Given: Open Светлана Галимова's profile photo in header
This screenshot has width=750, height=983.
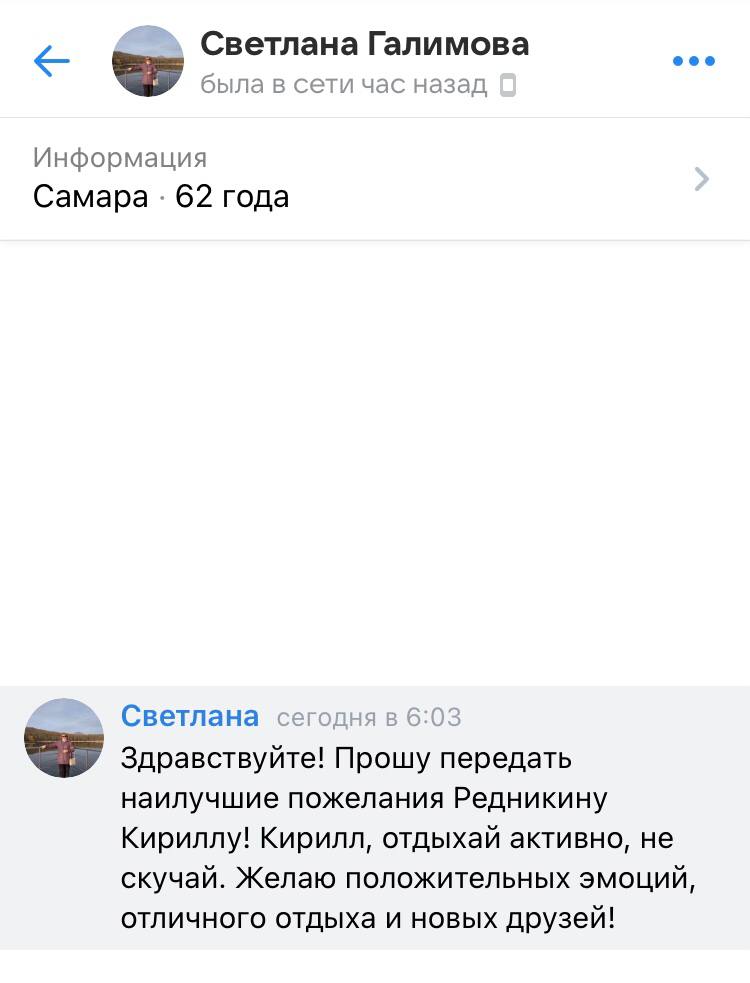Looking at the screenshot, I should 148,61.
